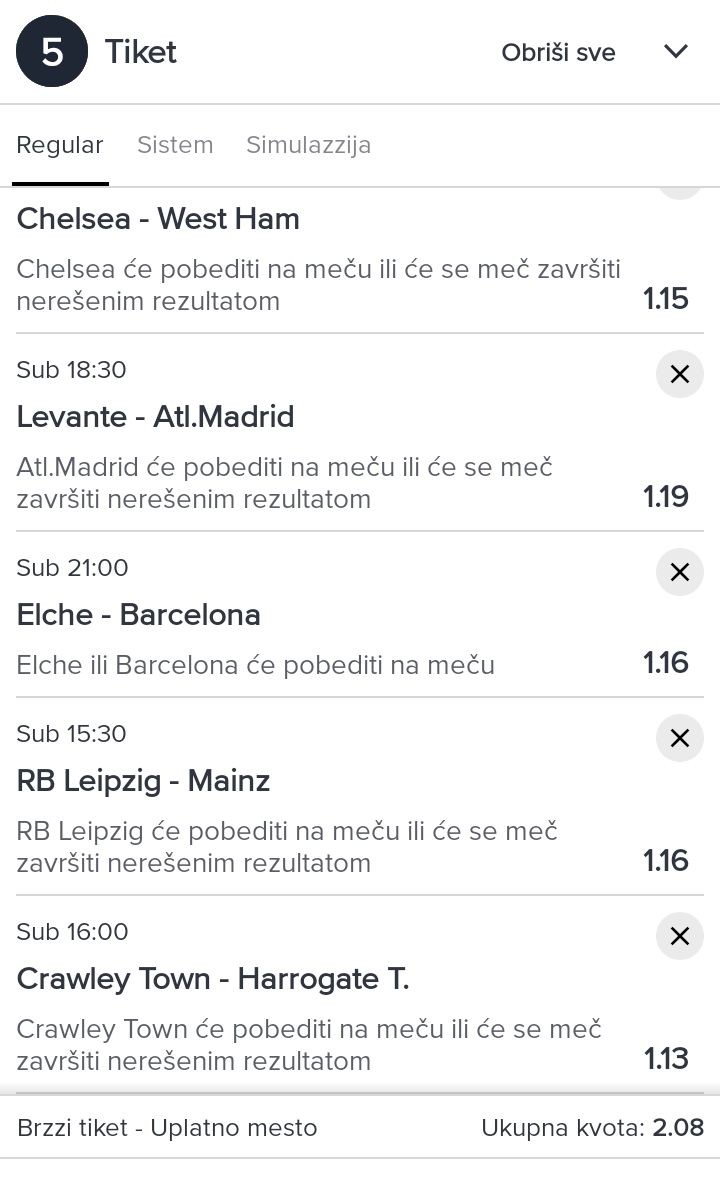Tap Obriši sve to clear the ticket

(x=558, y=52)
